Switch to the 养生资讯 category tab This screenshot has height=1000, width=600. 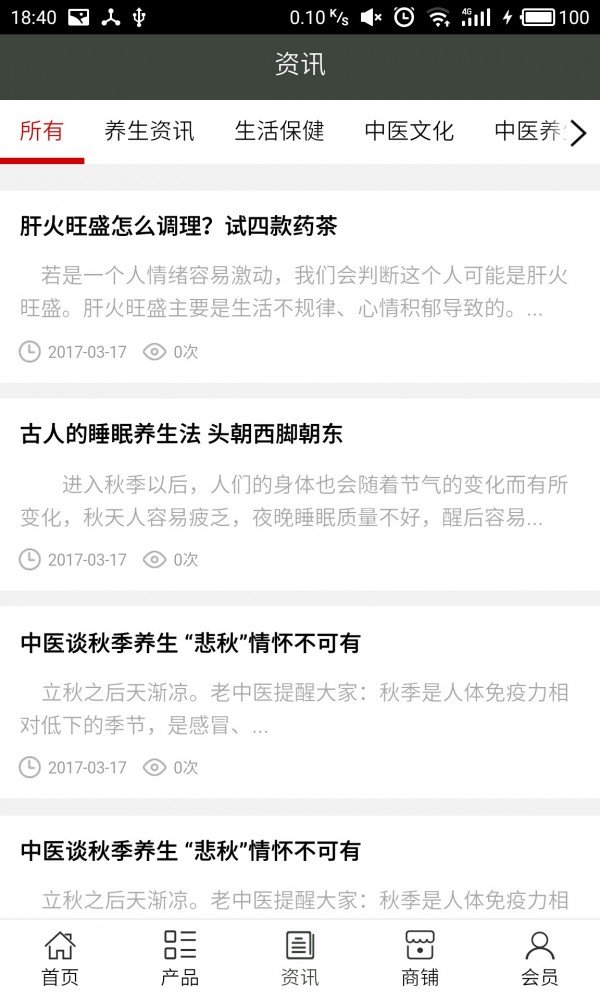coord(149,131)
